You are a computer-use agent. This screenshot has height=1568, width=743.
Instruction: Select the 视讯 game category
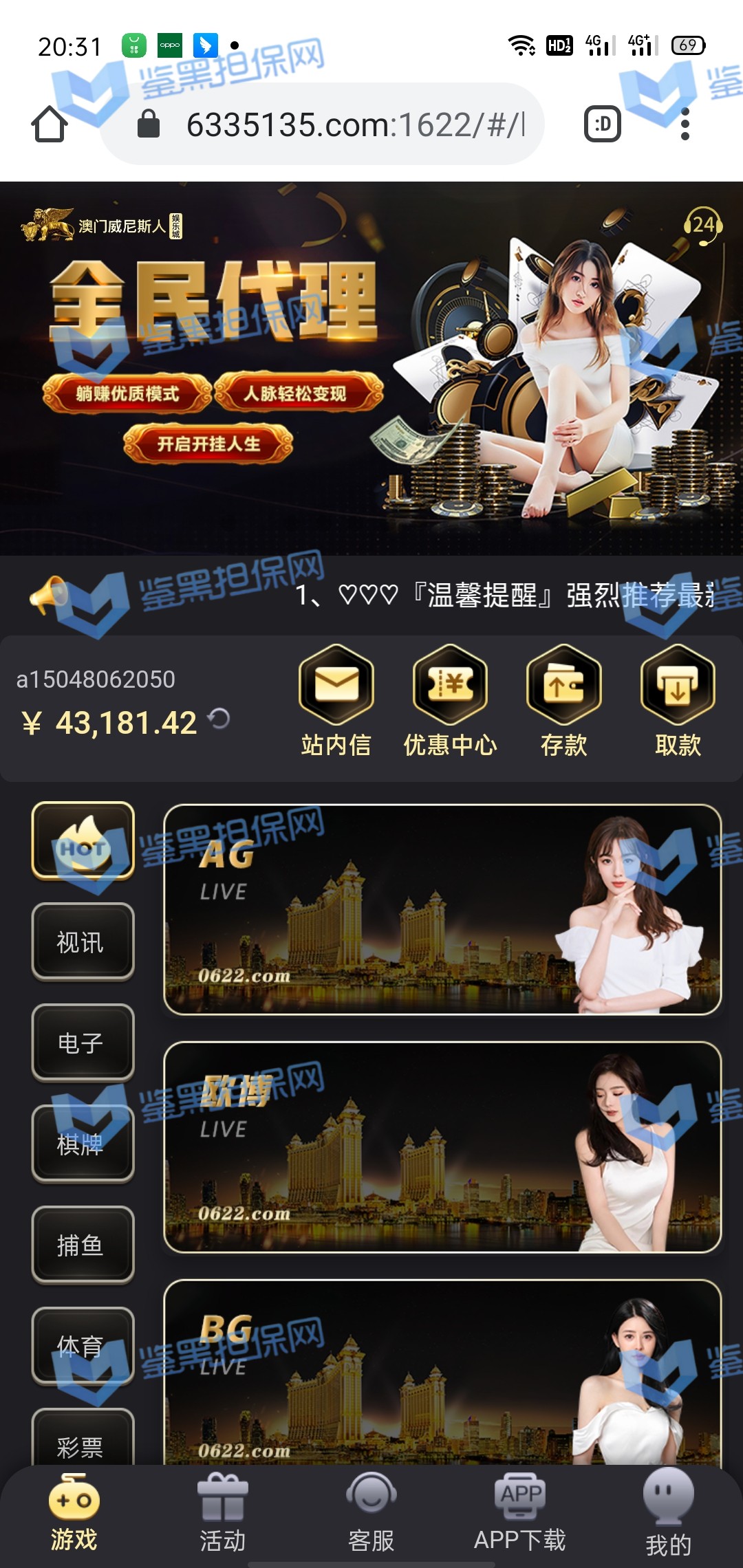[x=83, y=941]
